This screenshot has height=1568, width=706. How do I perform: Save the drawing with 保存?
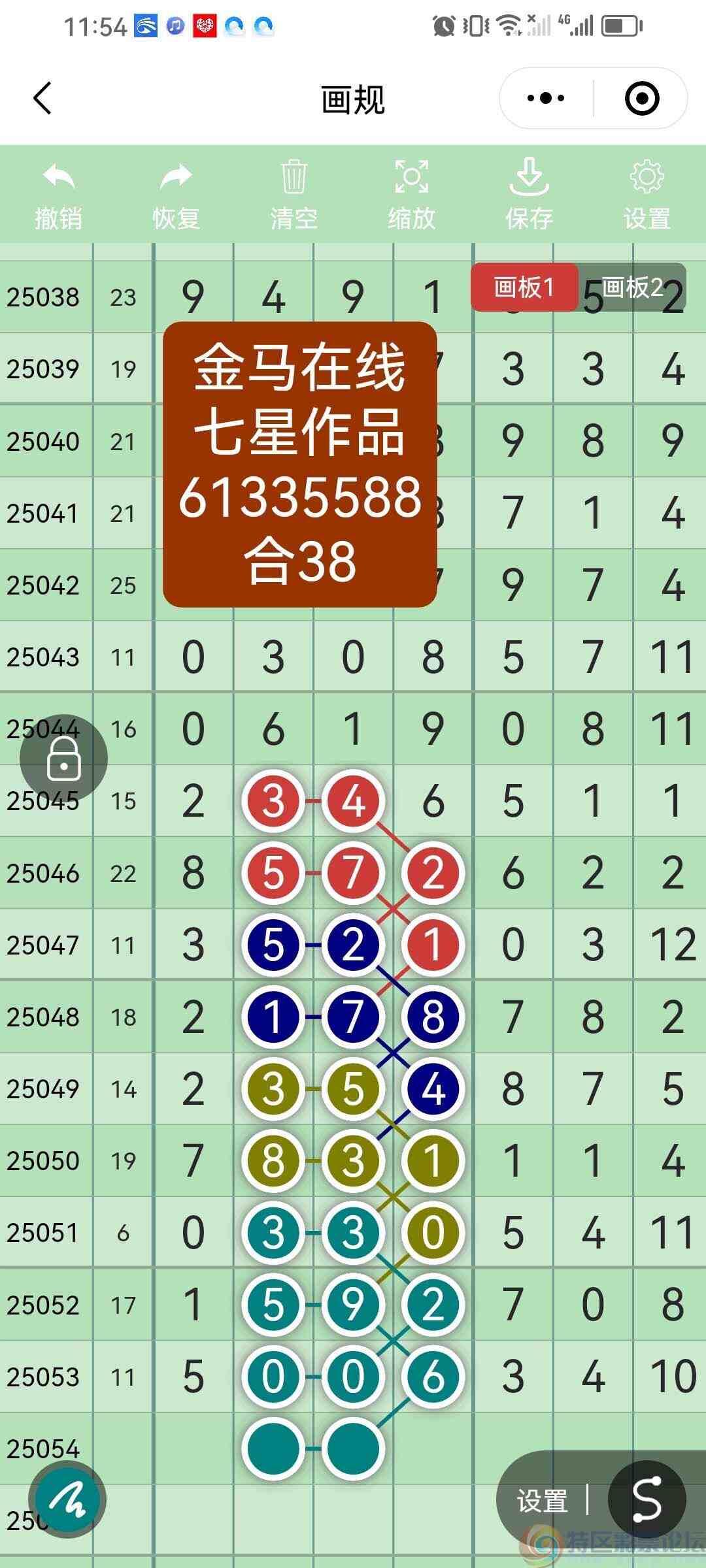point(529,195)
